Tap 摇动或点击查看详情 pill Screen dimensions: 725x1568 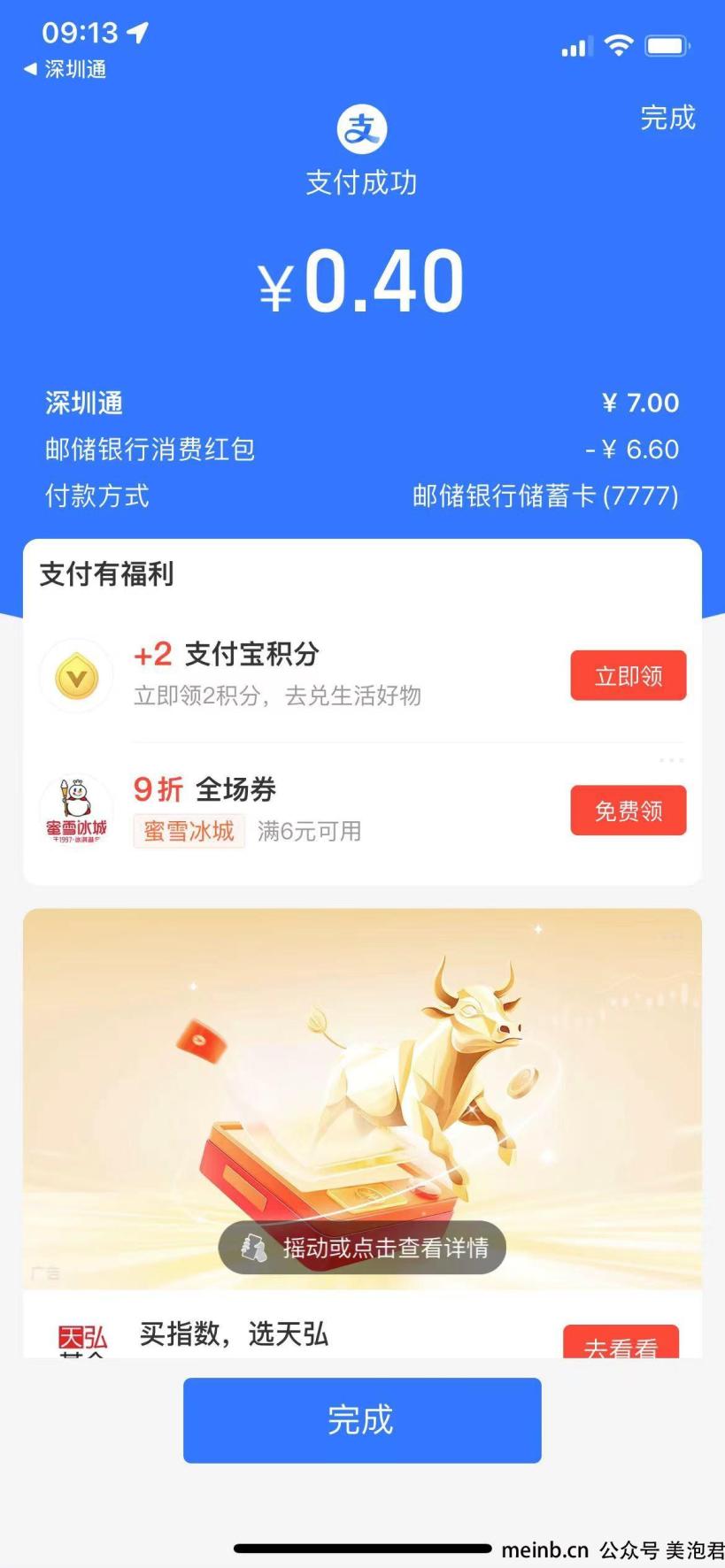362,1248
